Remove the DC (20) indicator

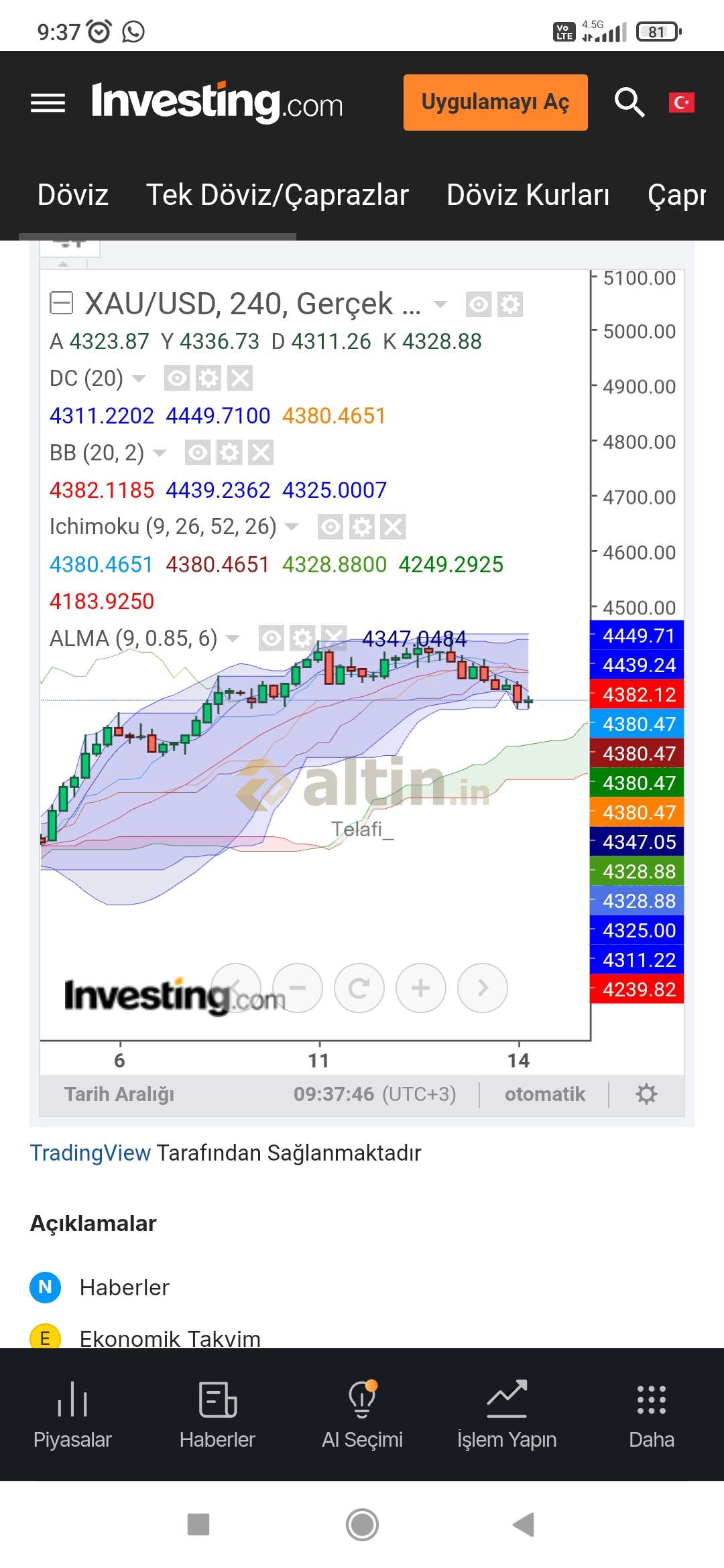(240, 379)
